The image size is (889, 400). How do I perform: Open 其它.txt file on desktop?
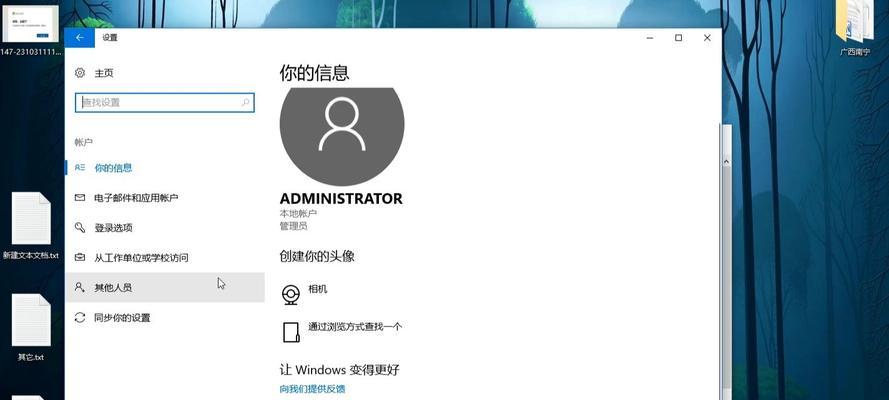click(31, 322)
